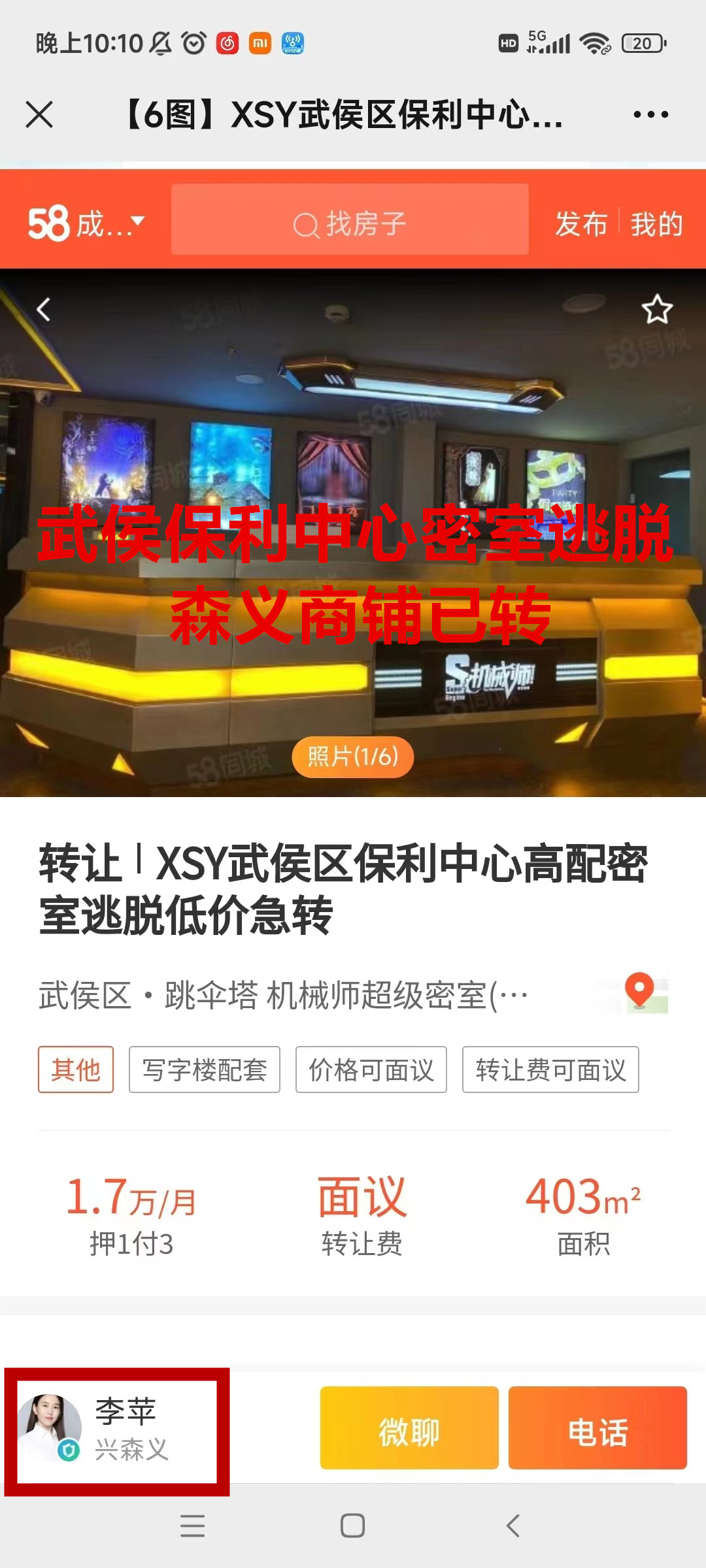
Task: Tap the system home button
Action: (352, 1526)
